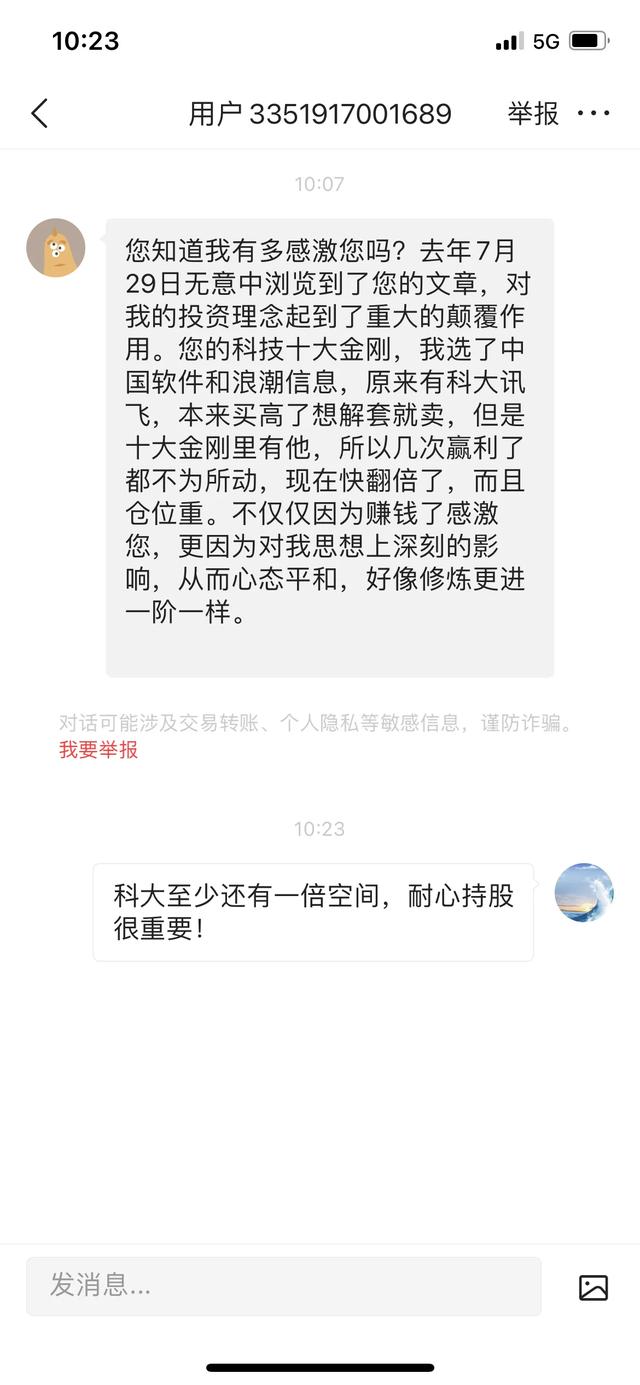Viewport: 640px width, 1385px height.
Task: View the ocean wave avatar profile
Action: coord(584,892)
